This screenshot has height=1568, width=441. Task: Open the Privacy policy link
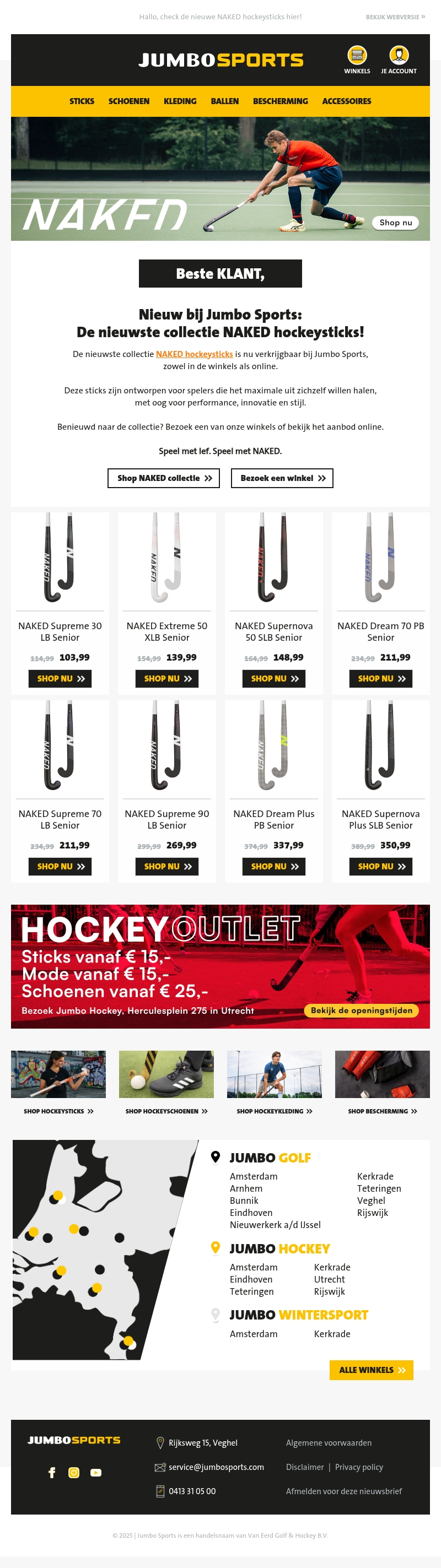(x=359, y=1468)
